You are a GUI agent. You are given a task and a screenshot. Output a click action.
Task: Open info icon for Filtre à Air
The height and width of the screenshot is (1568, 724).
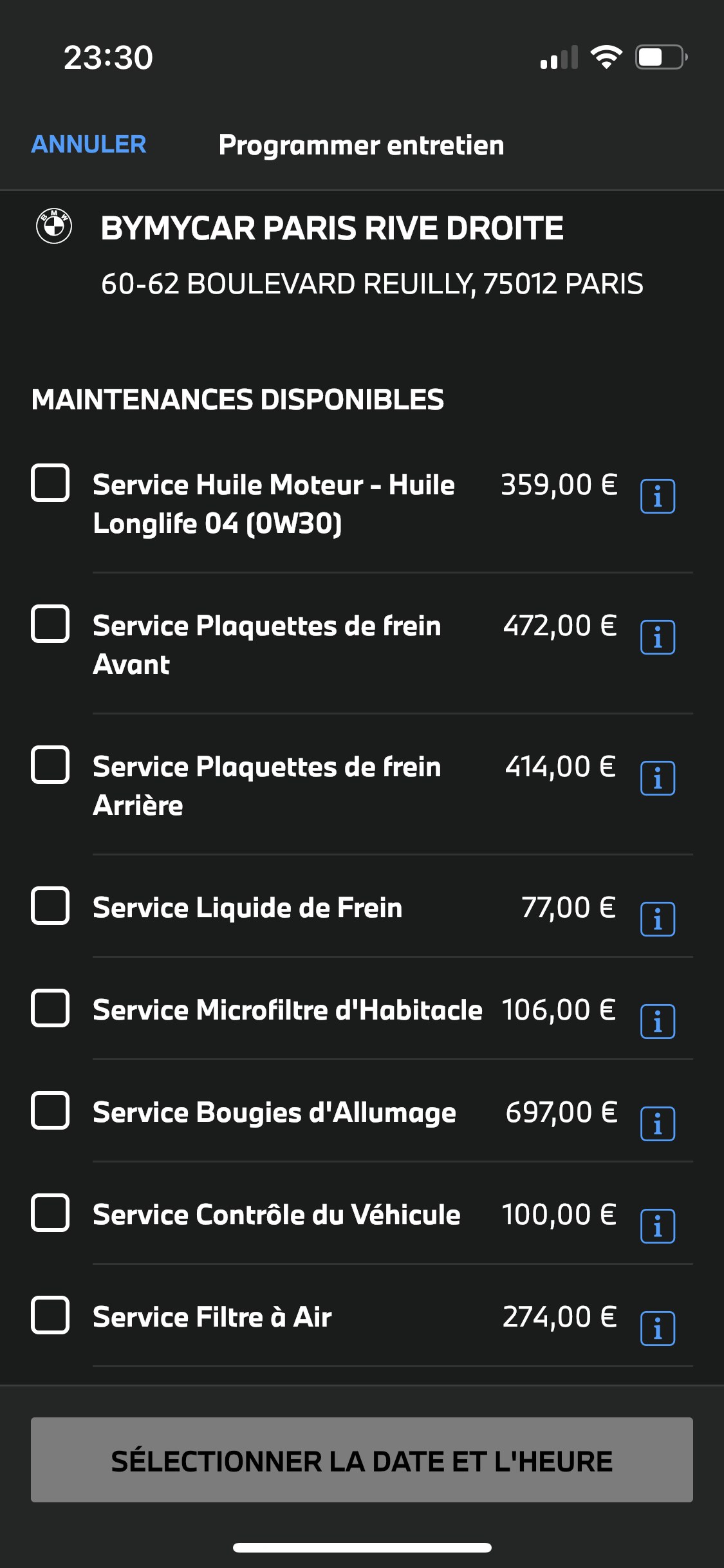[658, 1329]
